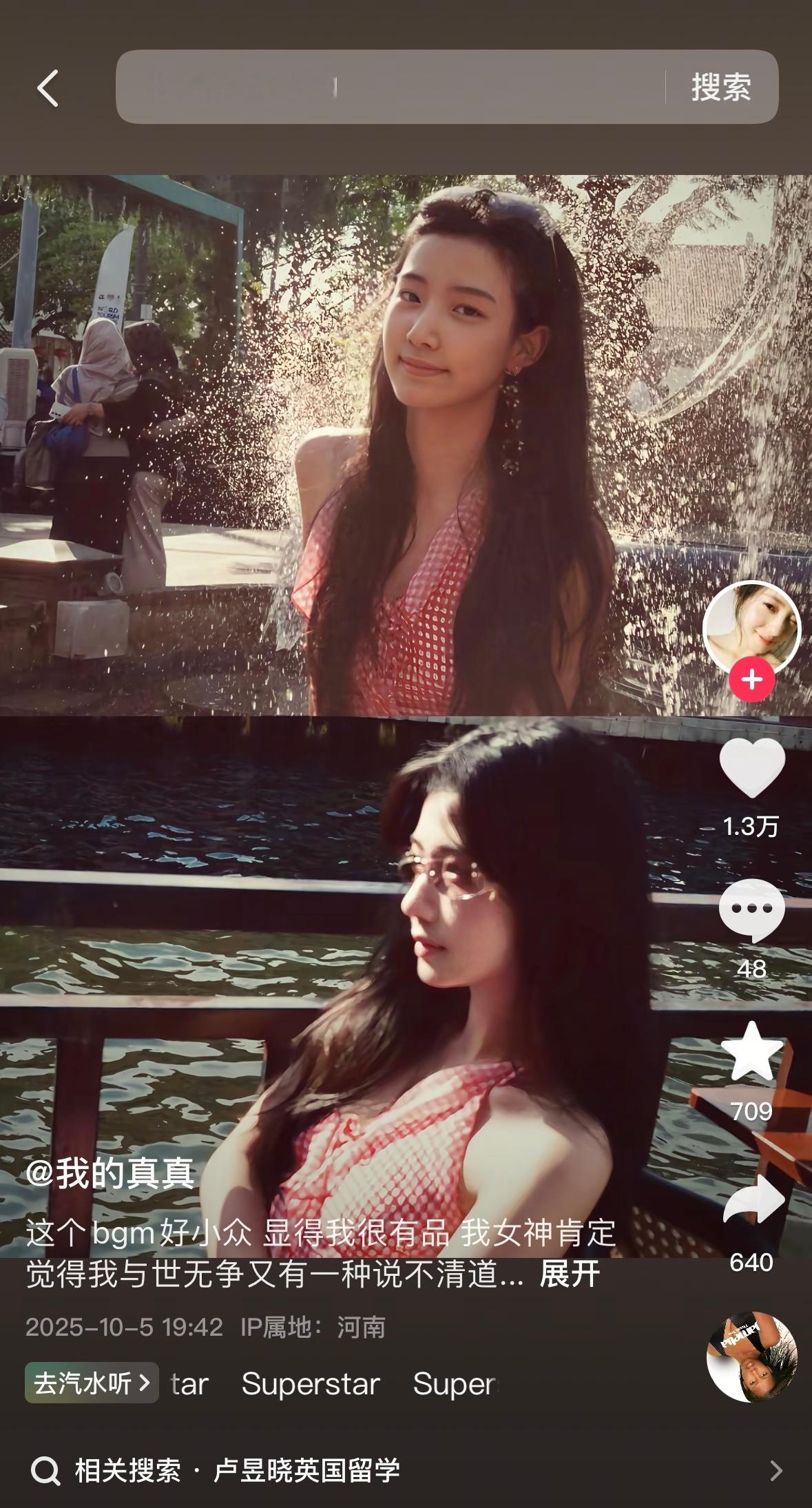This screenshot has width=812, height=1508.
Task: Tap the 搜索 button
Action: click(721, 87)
